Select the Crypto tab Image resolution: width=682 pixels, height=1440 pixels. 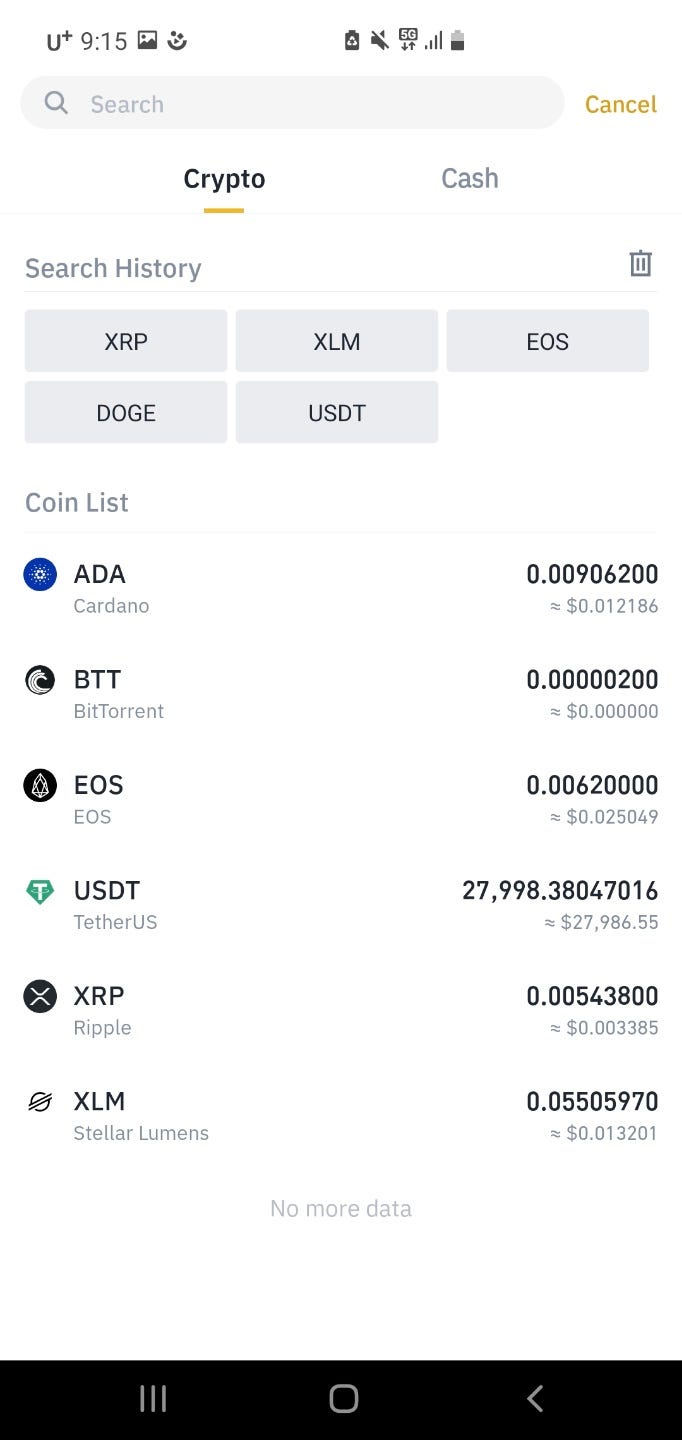tap(224, 180)
